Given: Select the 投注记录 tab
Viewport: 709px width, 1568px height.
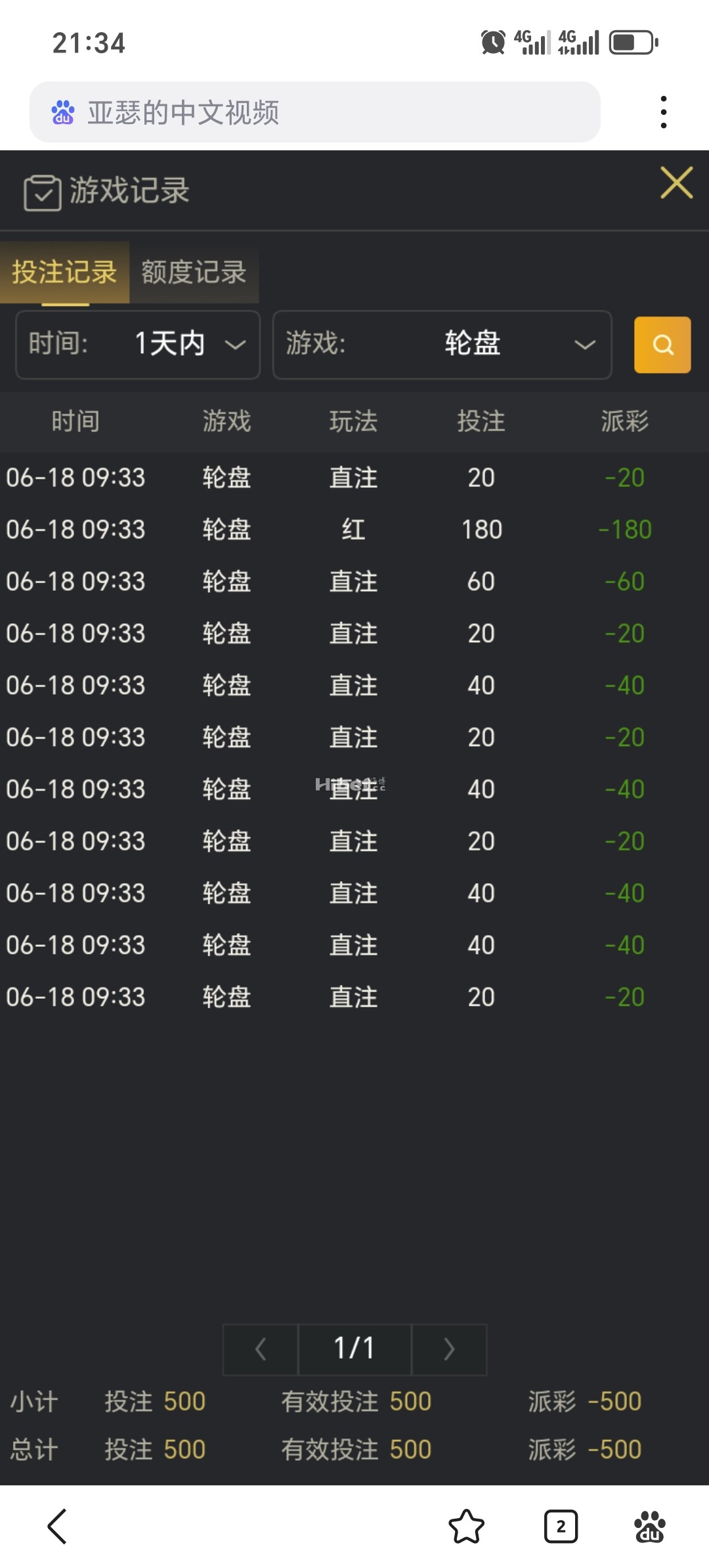Looking at the screenshot, I should coord(64,272).
